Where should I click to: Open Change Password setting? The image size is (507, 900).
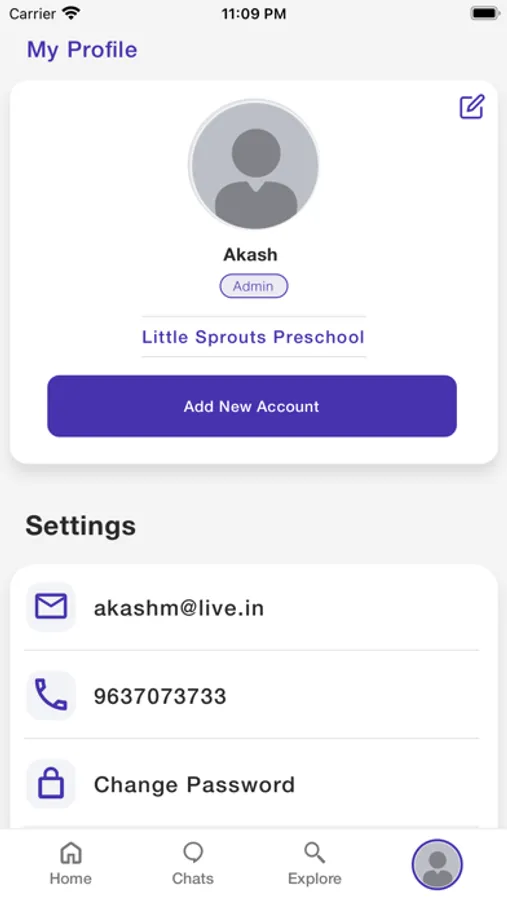(252, 784)
